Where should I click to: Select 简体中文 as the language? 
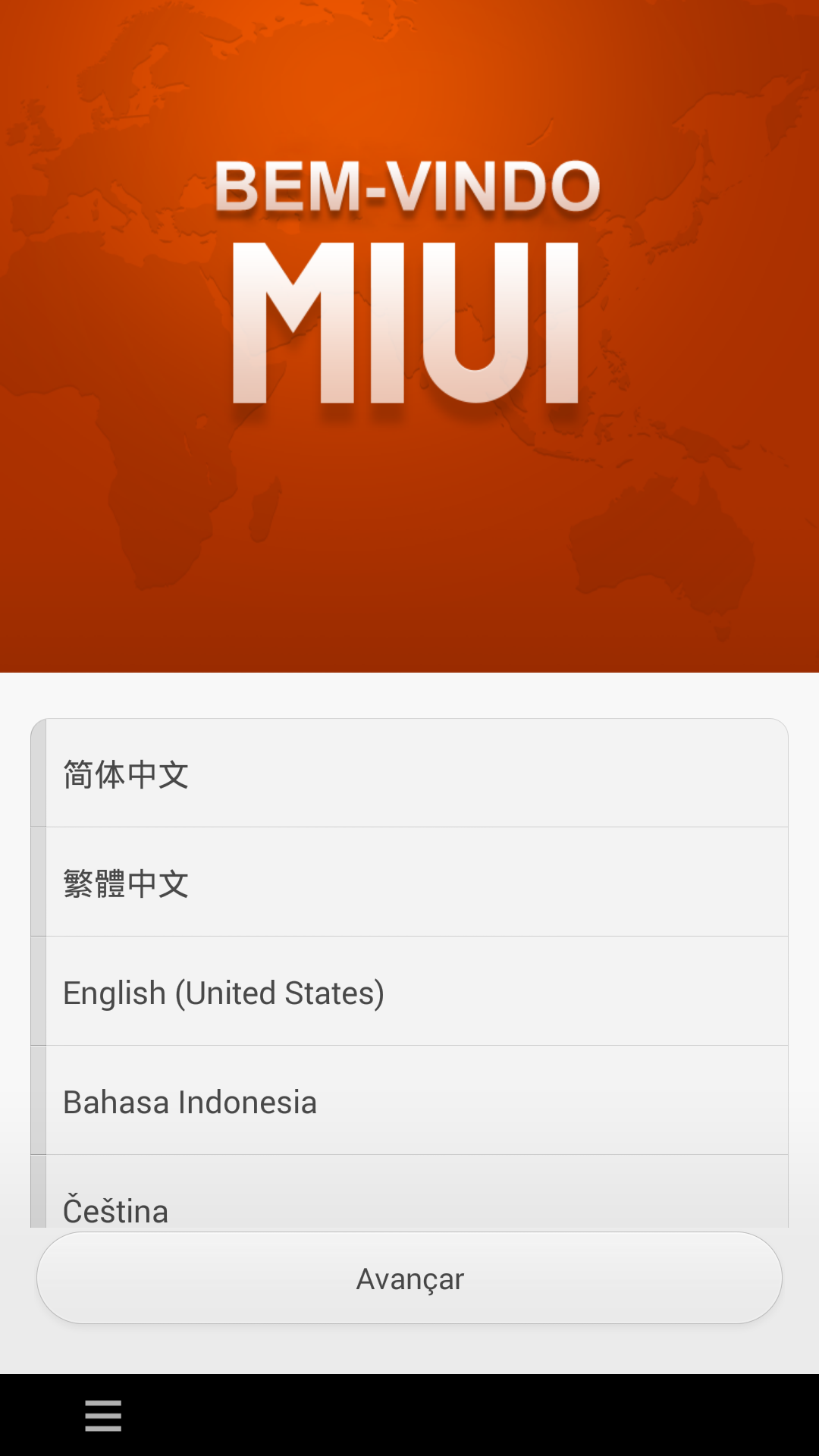click(409, 773)
